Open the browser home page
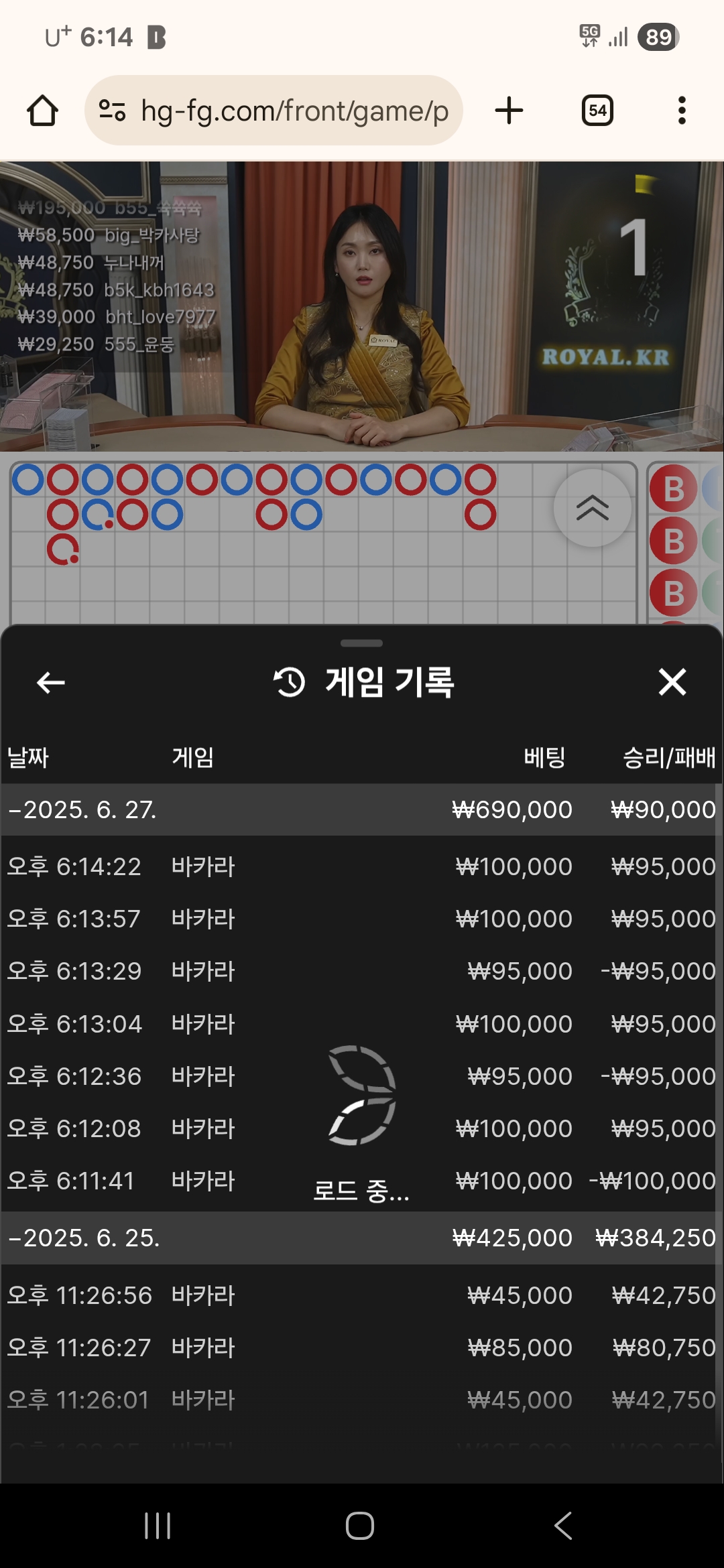724x1568 pixels. pos(42,111)
